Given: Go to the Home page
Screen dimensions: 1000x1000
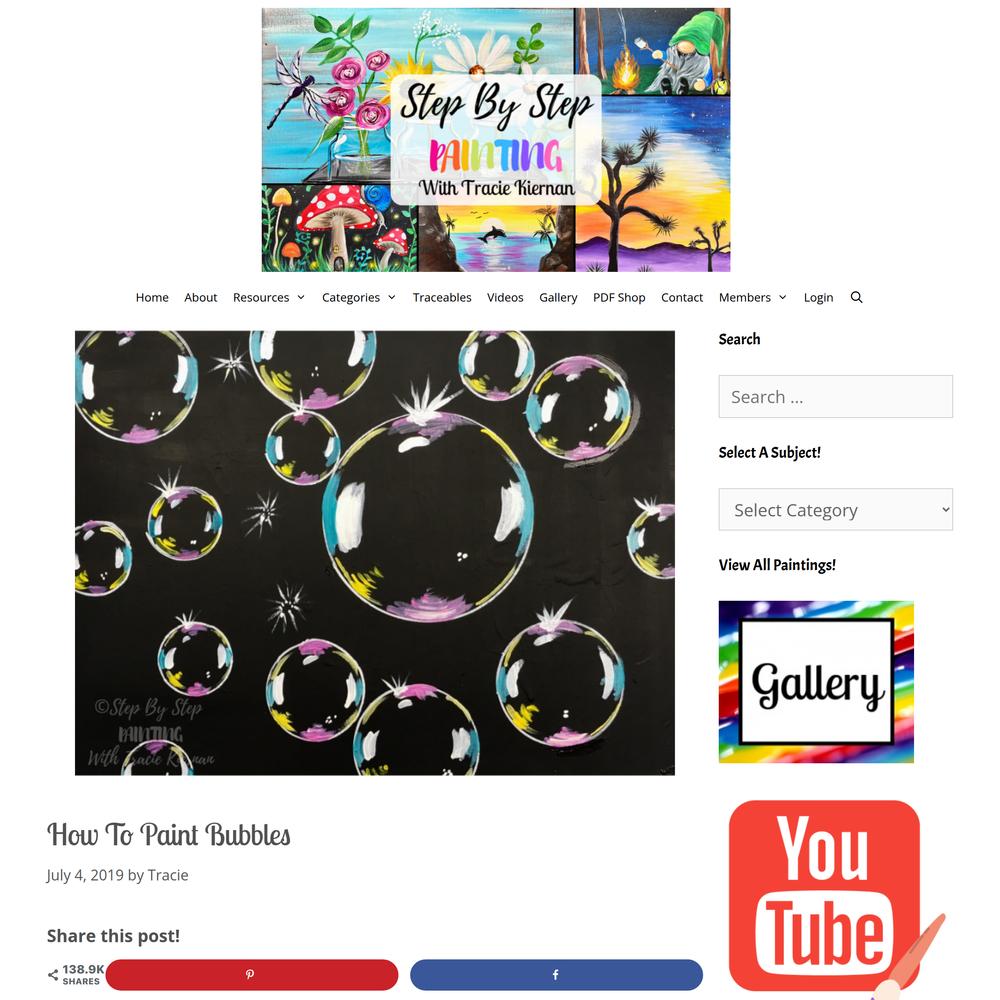Looking at the screenshot, I should point(152,297).
